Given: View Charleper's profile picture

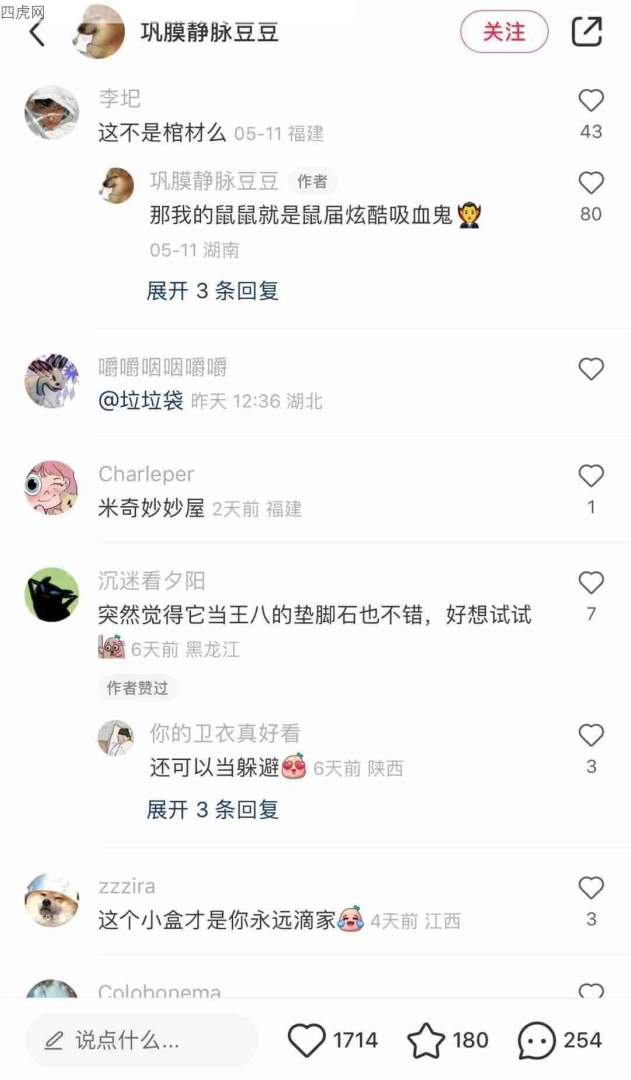Looking at the screenshot, I should 51,487.
